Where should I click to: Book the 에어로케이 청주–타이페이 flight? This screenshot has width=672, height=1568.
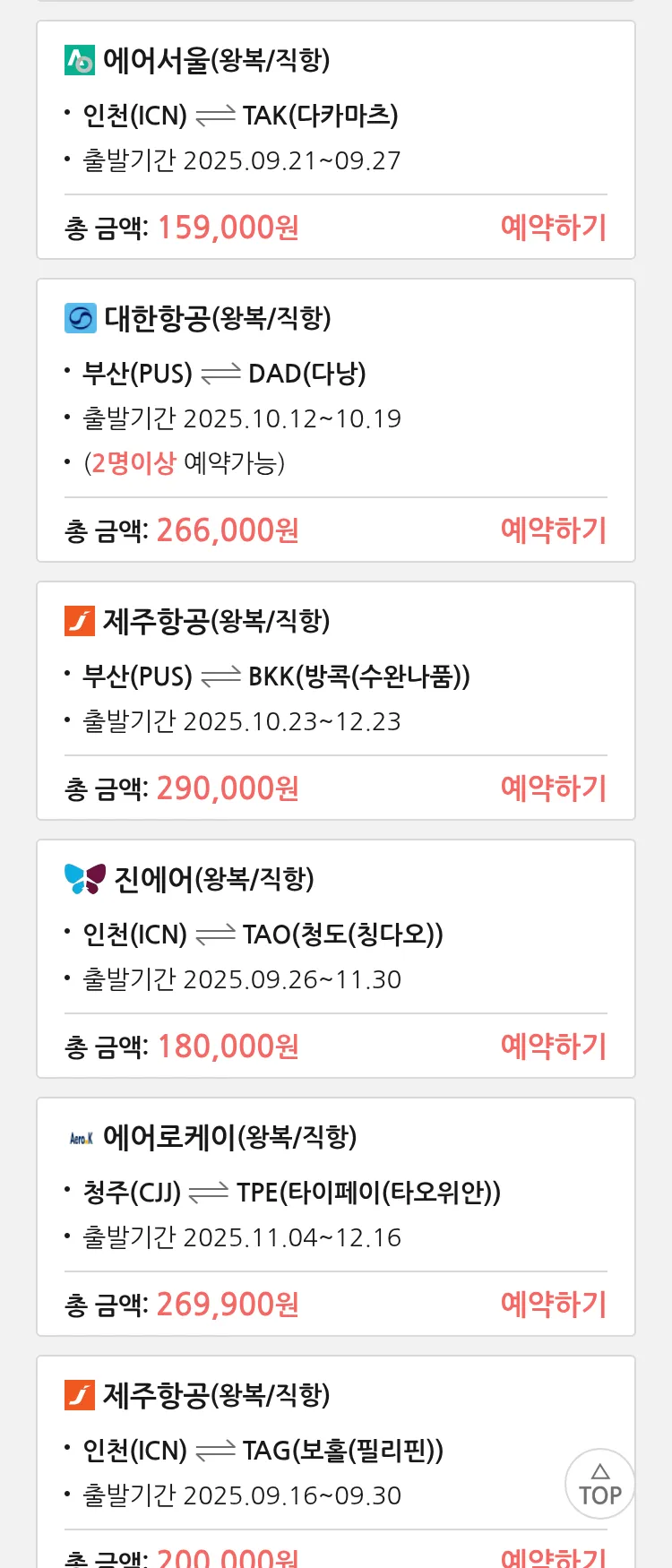(x=553, y=1305)
